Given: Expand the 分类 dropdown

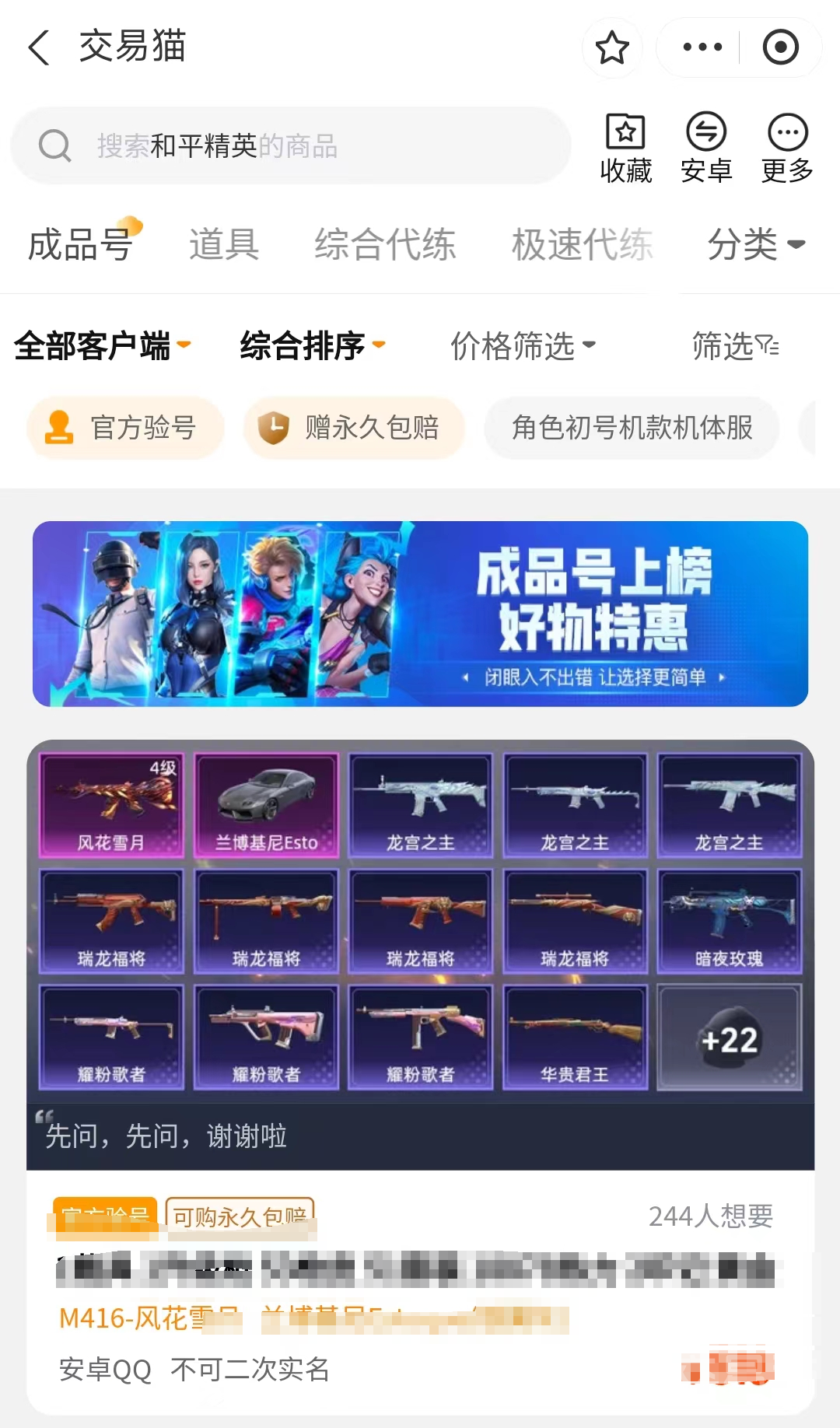Looking at the screenshot, I should coord(755,244).
